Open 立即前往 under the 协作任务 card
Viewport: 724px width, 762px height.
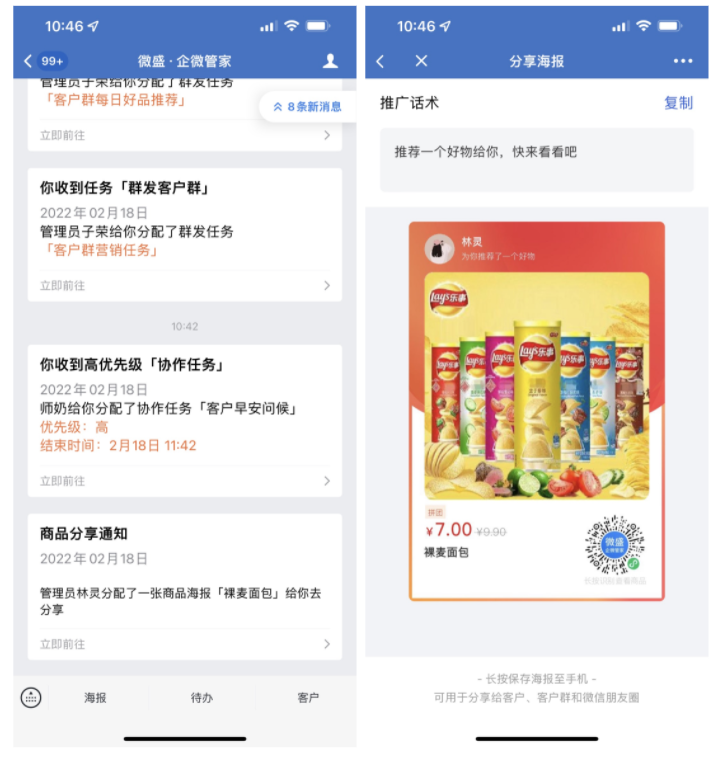coord(185,481)
